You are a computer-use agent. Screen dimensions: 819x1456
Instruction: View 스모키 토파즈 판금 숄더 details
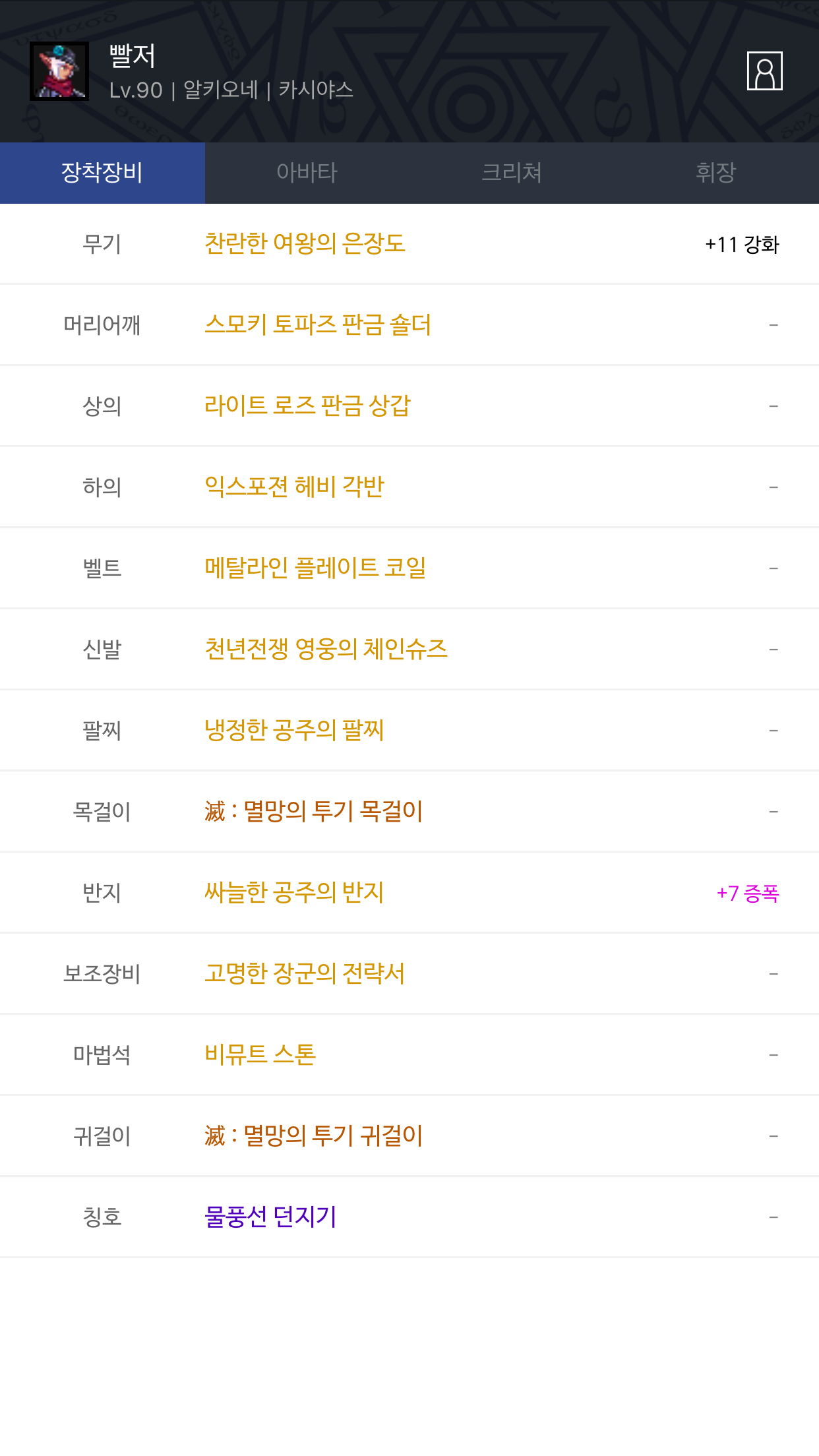(318, 324)
